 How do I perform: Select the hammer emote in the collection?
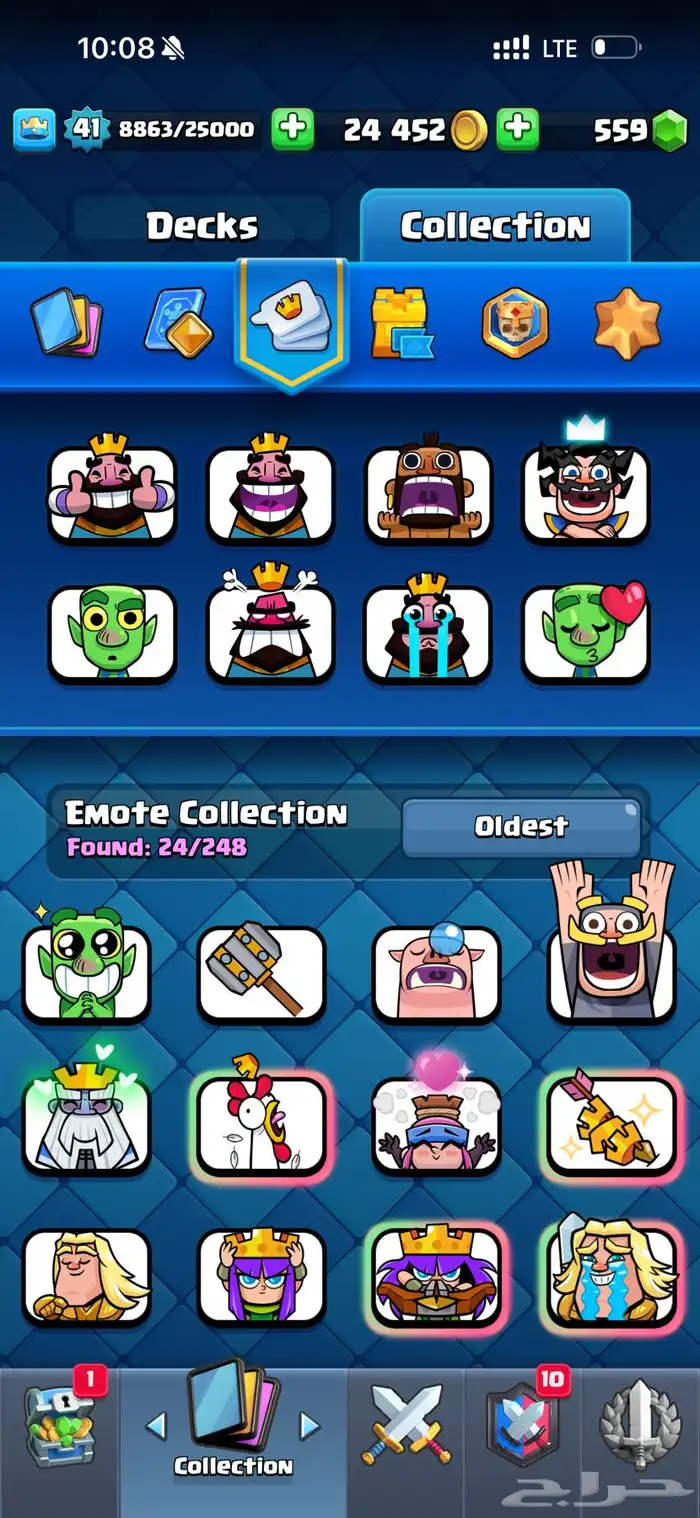(x=262, y=973)
